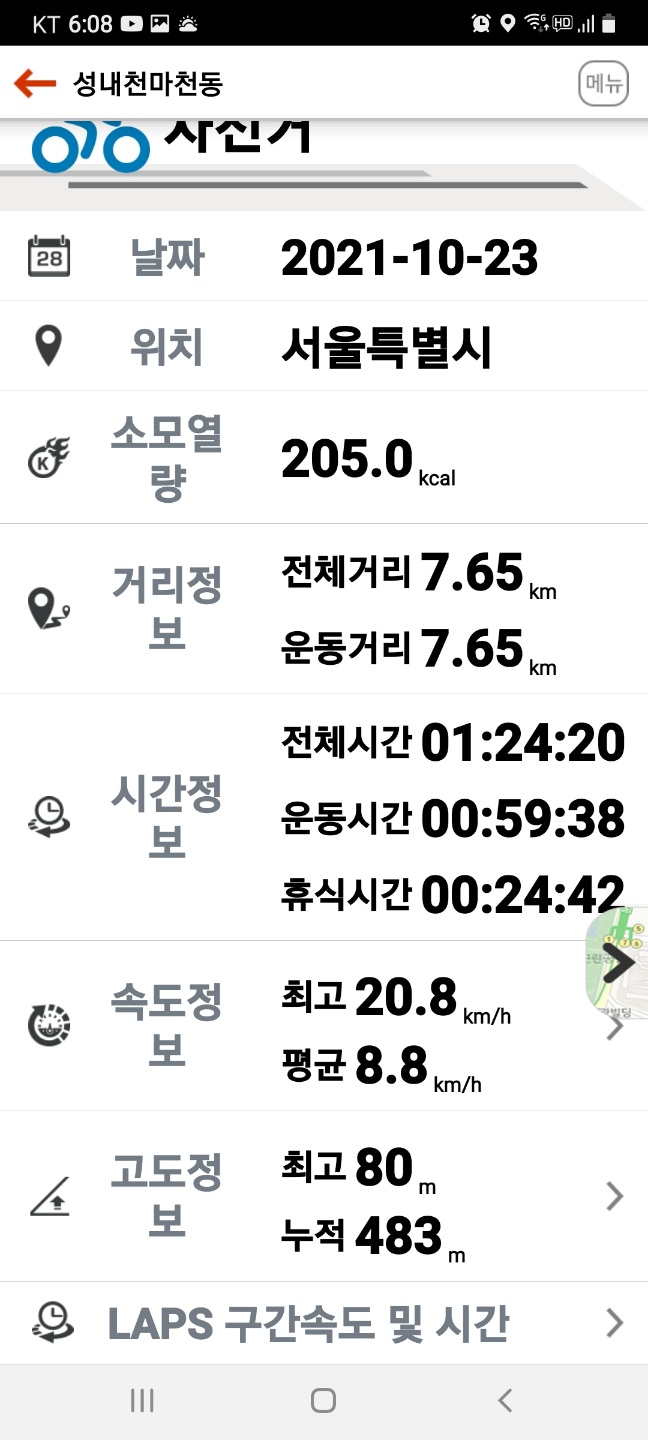Image resolution: width=648 pixels, height=1440 pixels.
Task: Open LAPS 구간속도 및 시간
Action: 324,1323
